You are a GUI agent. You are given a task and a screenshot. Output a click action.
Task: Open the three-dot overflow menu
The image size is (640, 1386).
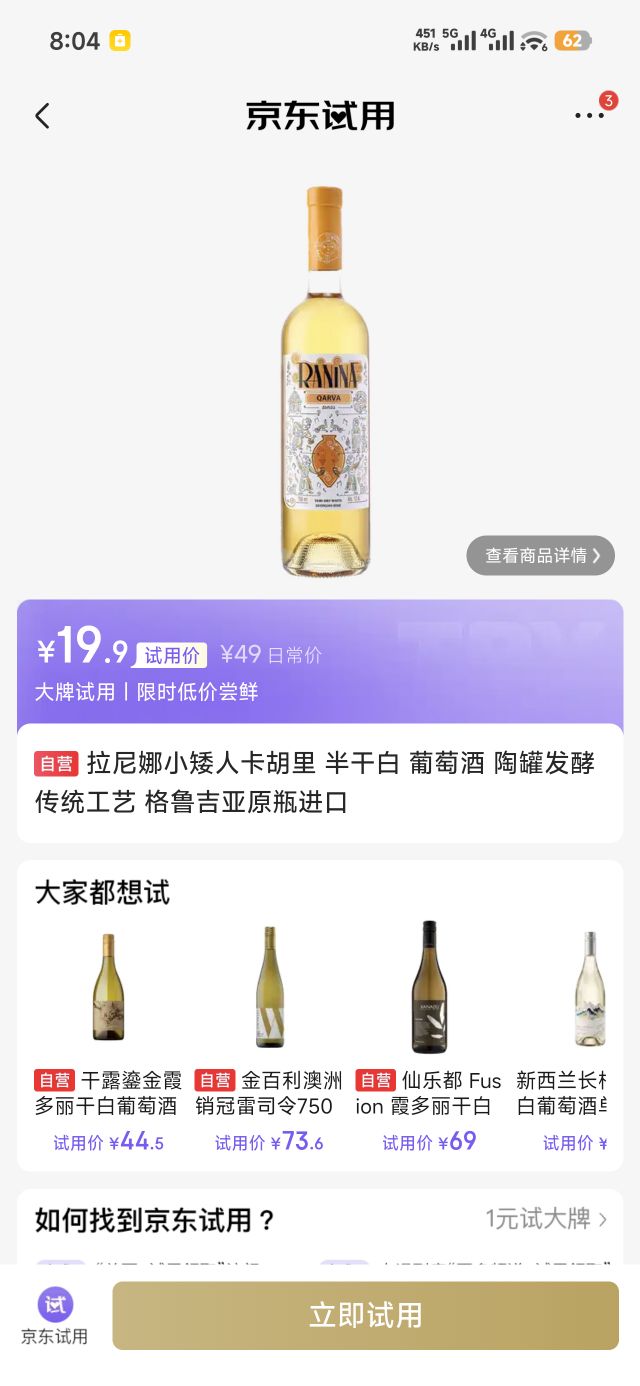[x=590, y=116]
